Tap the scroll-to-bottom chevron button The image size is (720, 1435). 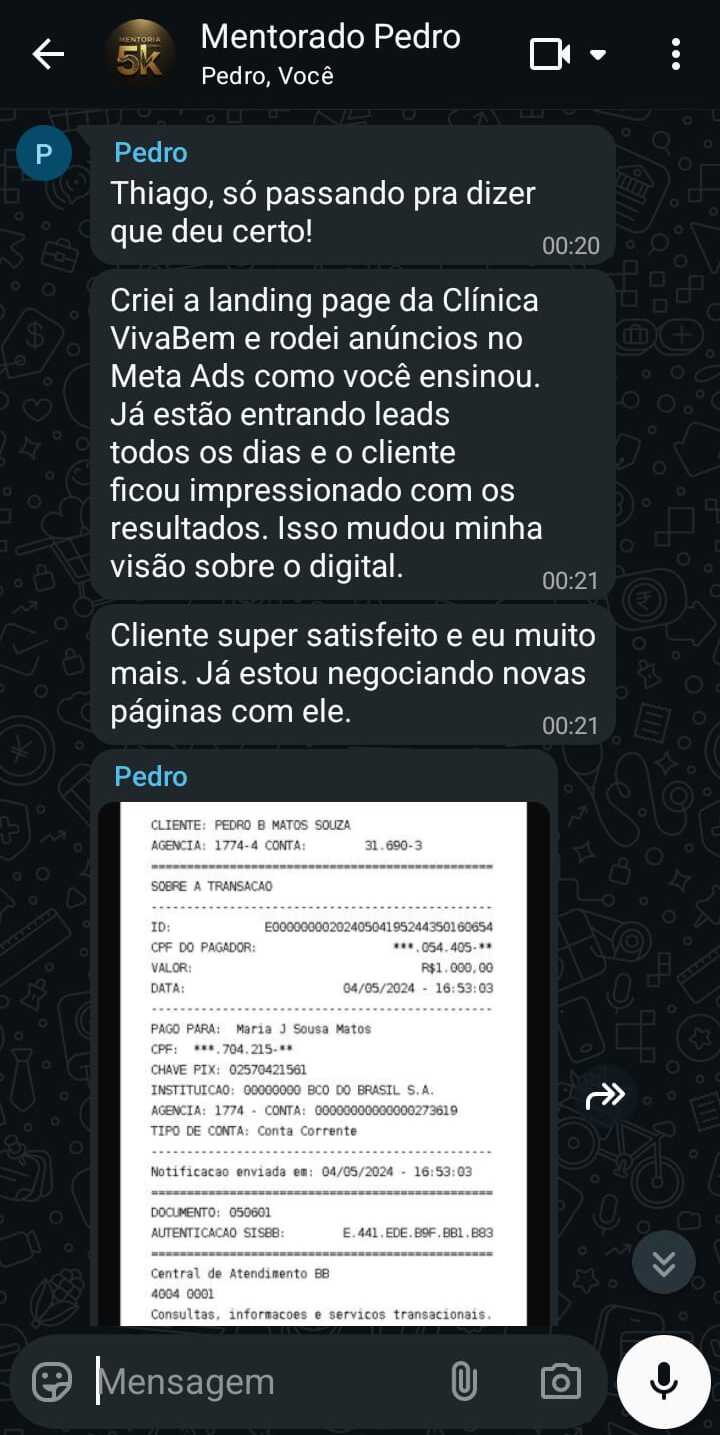(x=663, y=1262)
